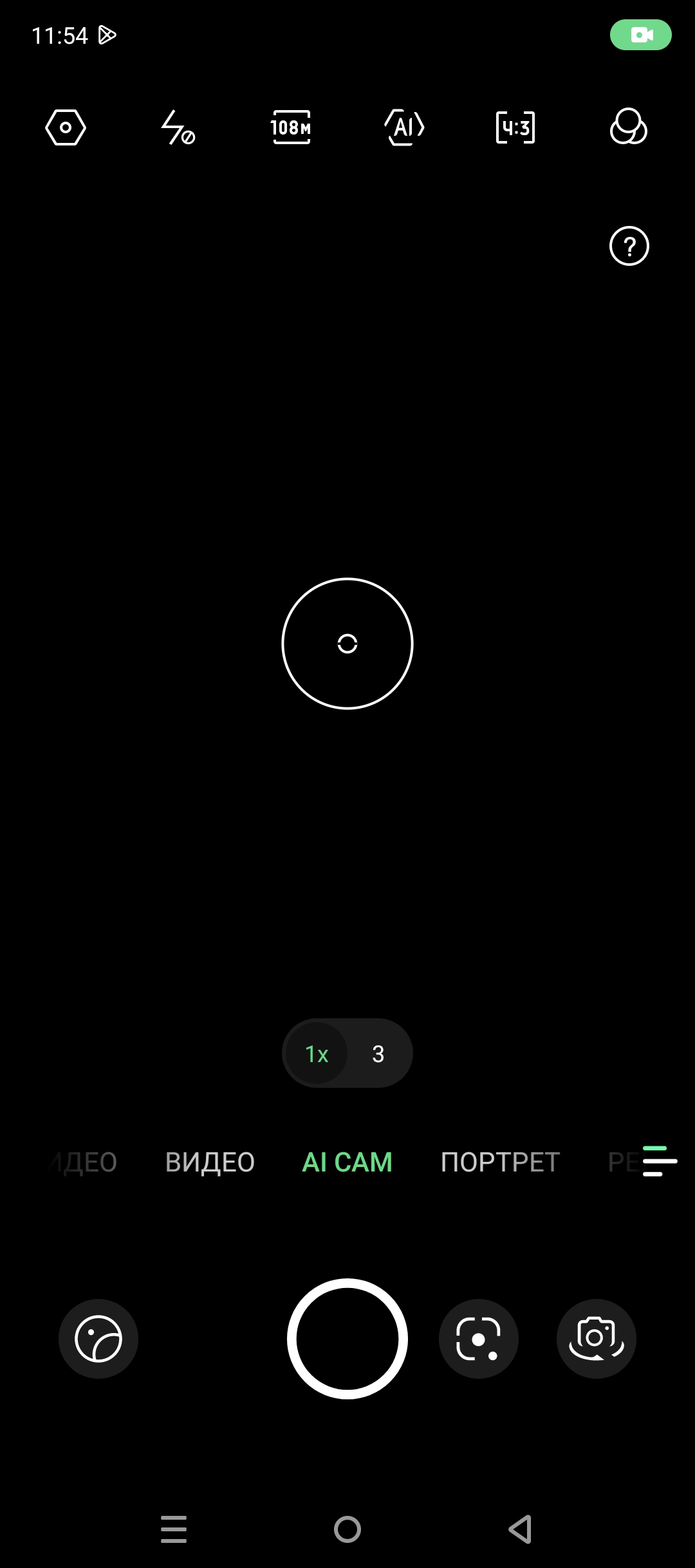Select 1x zoom level

click(317, 1054)
